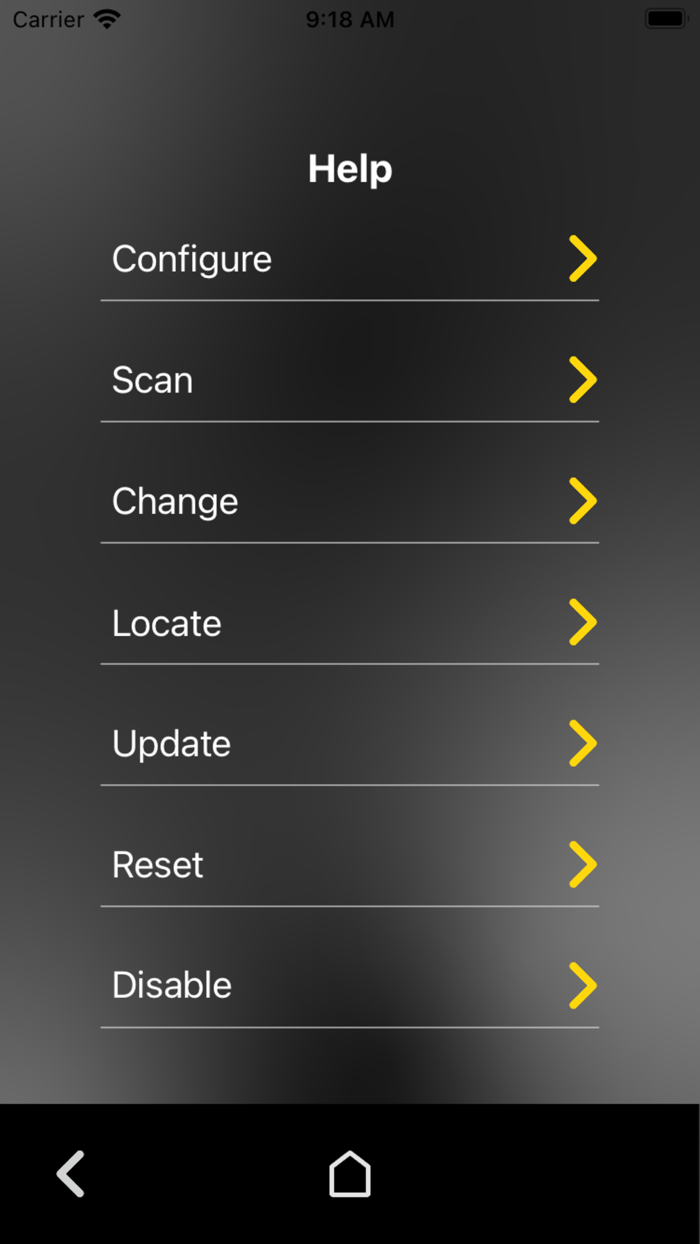Select the Change help row
Screen dimensions: 700x1244
(x=350, y=501)
